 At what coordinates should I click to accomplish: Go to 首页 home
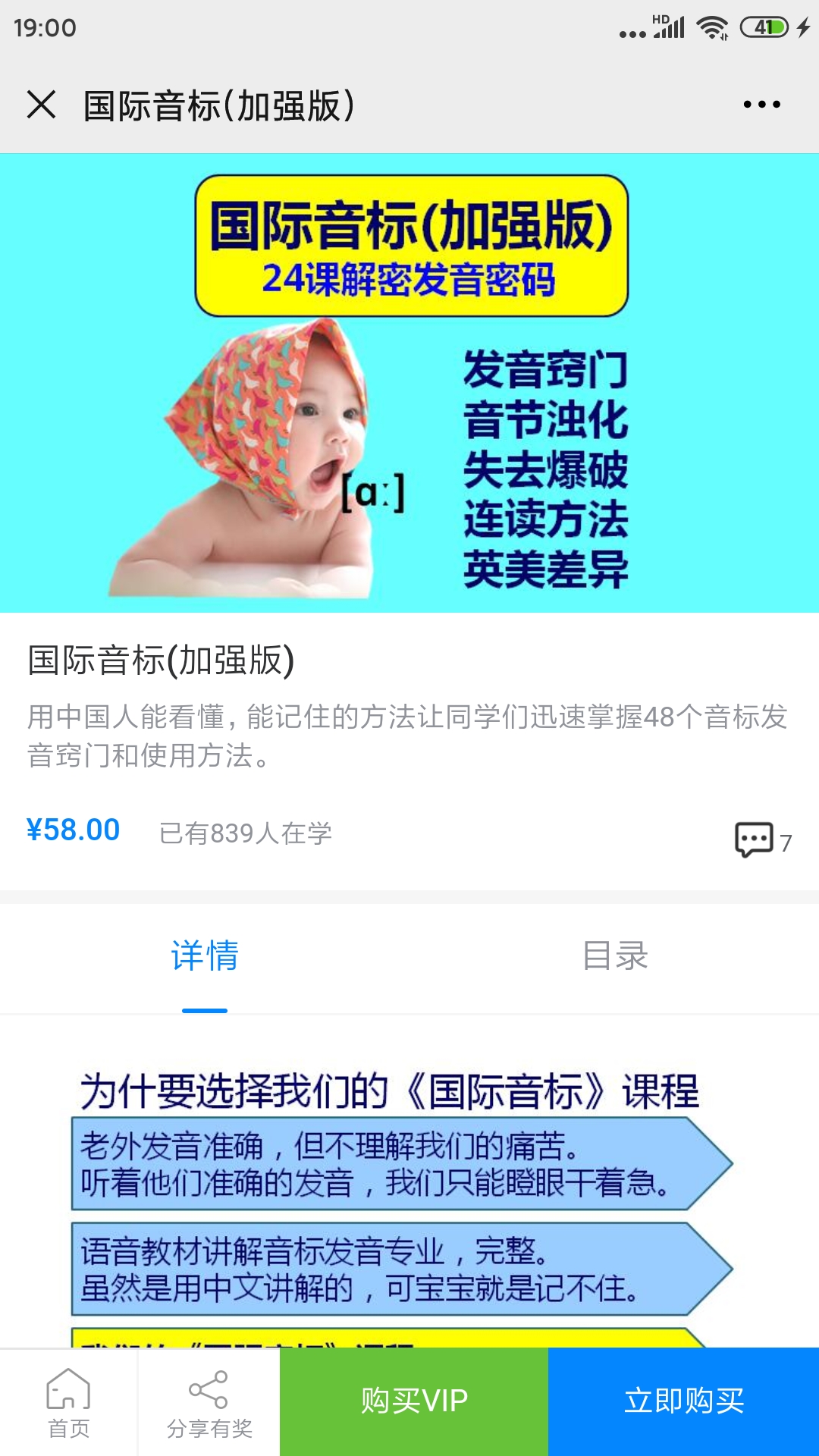[68, 1403]
